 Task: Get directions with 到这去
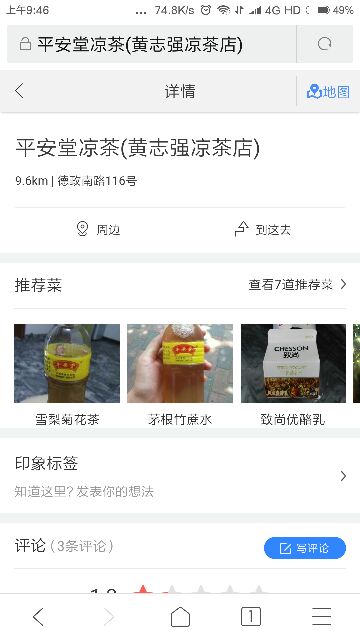(263, 229)
